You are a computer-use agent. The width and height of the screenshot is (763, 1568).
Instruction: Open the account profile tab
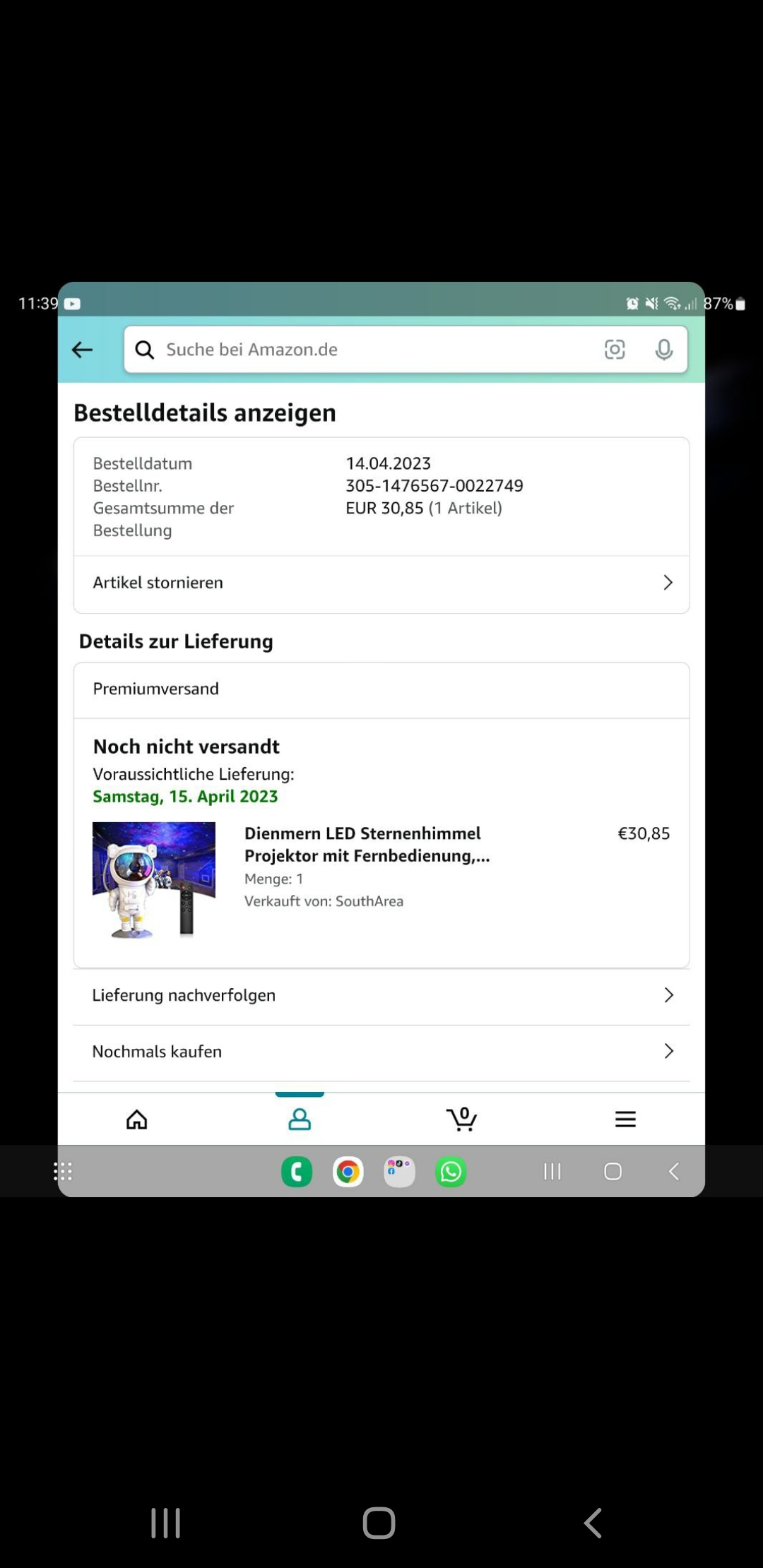click(300, 1119)
